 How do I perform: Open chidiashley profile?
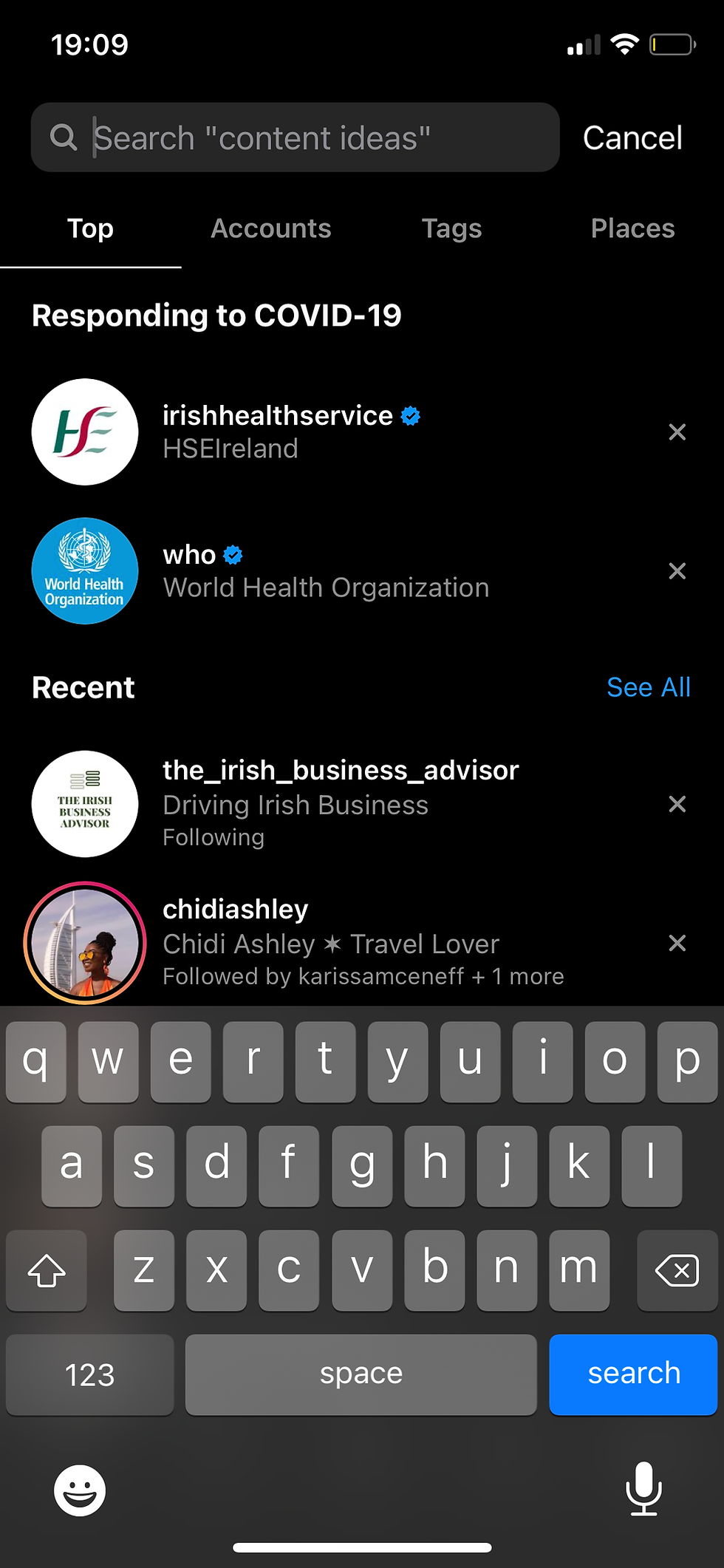(x=332, y=942)
